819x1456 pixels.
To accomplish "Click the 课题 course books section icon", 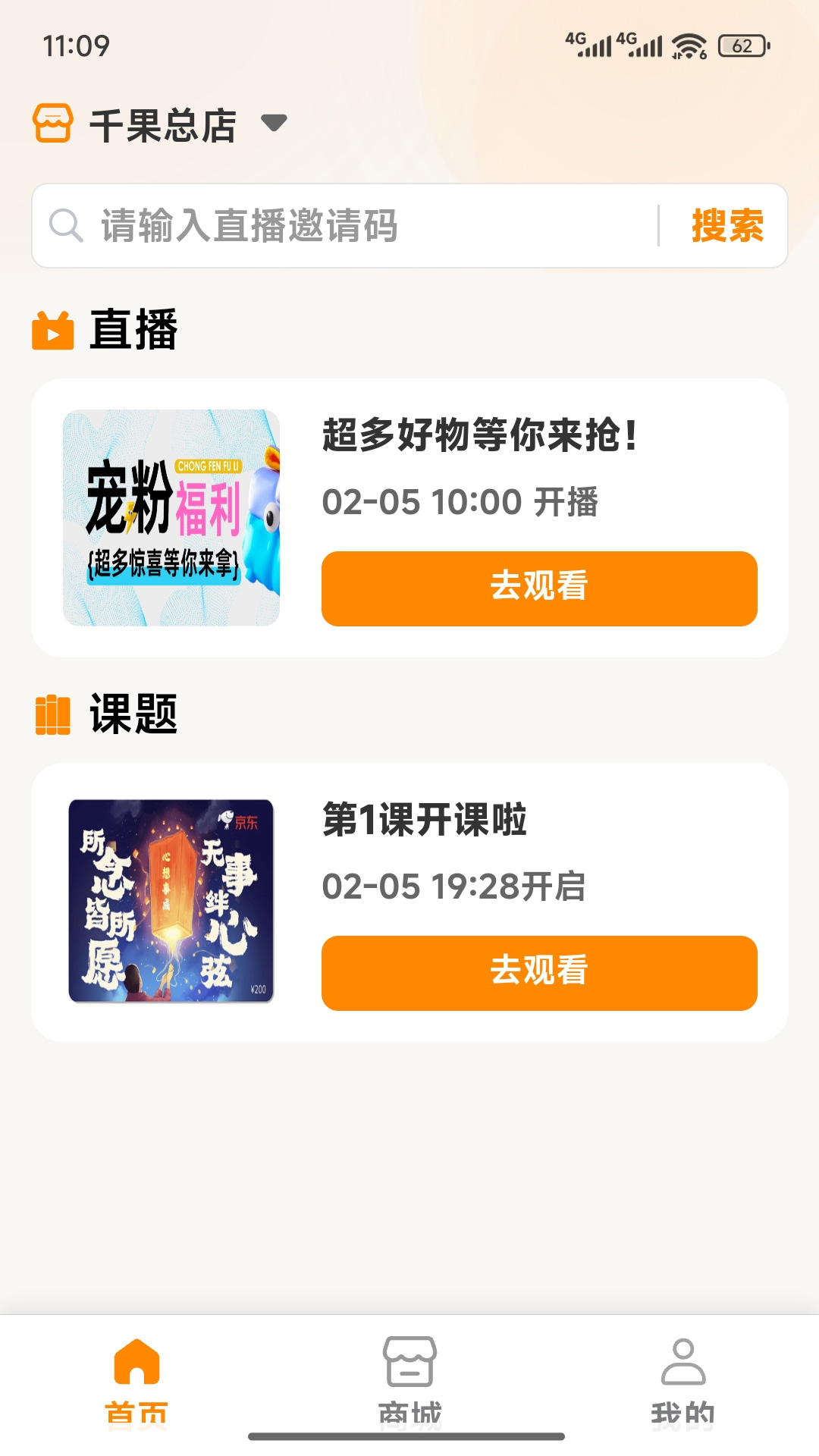I will click(x=52, y=716).
